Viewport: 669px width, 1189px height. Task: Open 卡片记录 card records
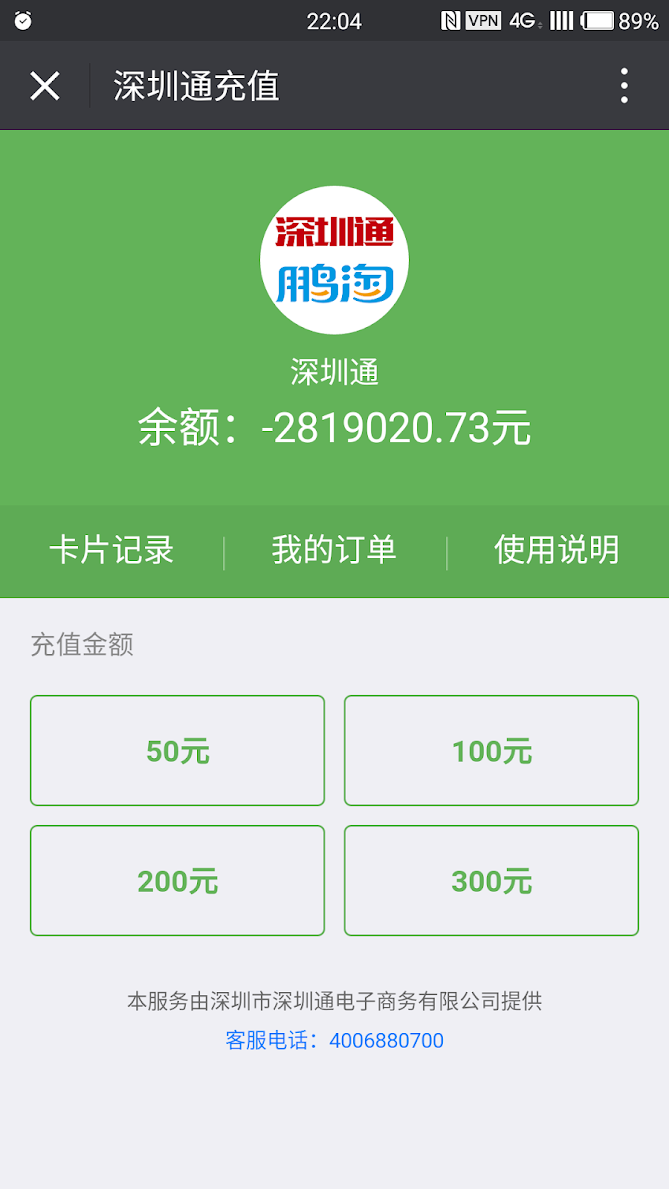point(111,550)
